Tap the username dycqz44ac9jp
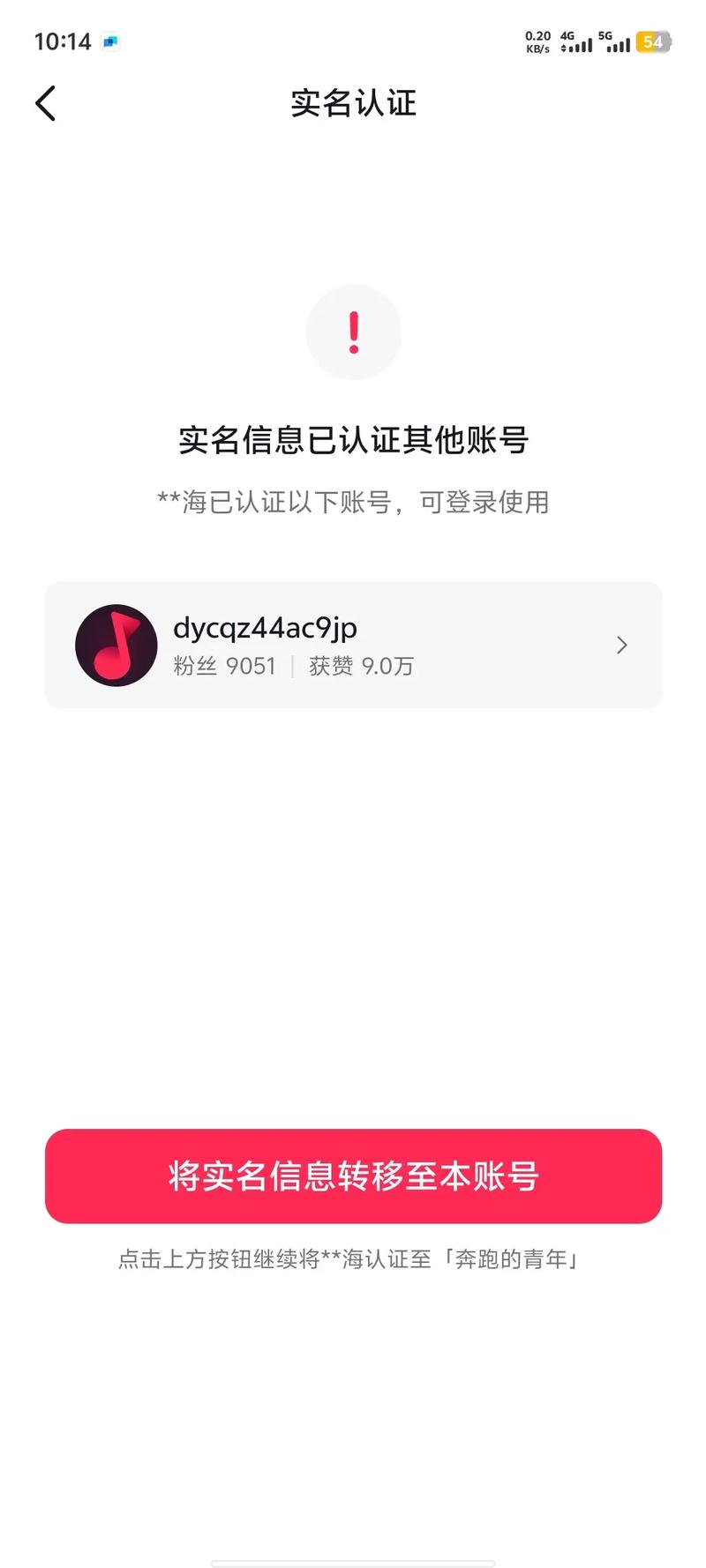Image resolution: width=706 pixels, height=1568 pixels. click(266, 628)
